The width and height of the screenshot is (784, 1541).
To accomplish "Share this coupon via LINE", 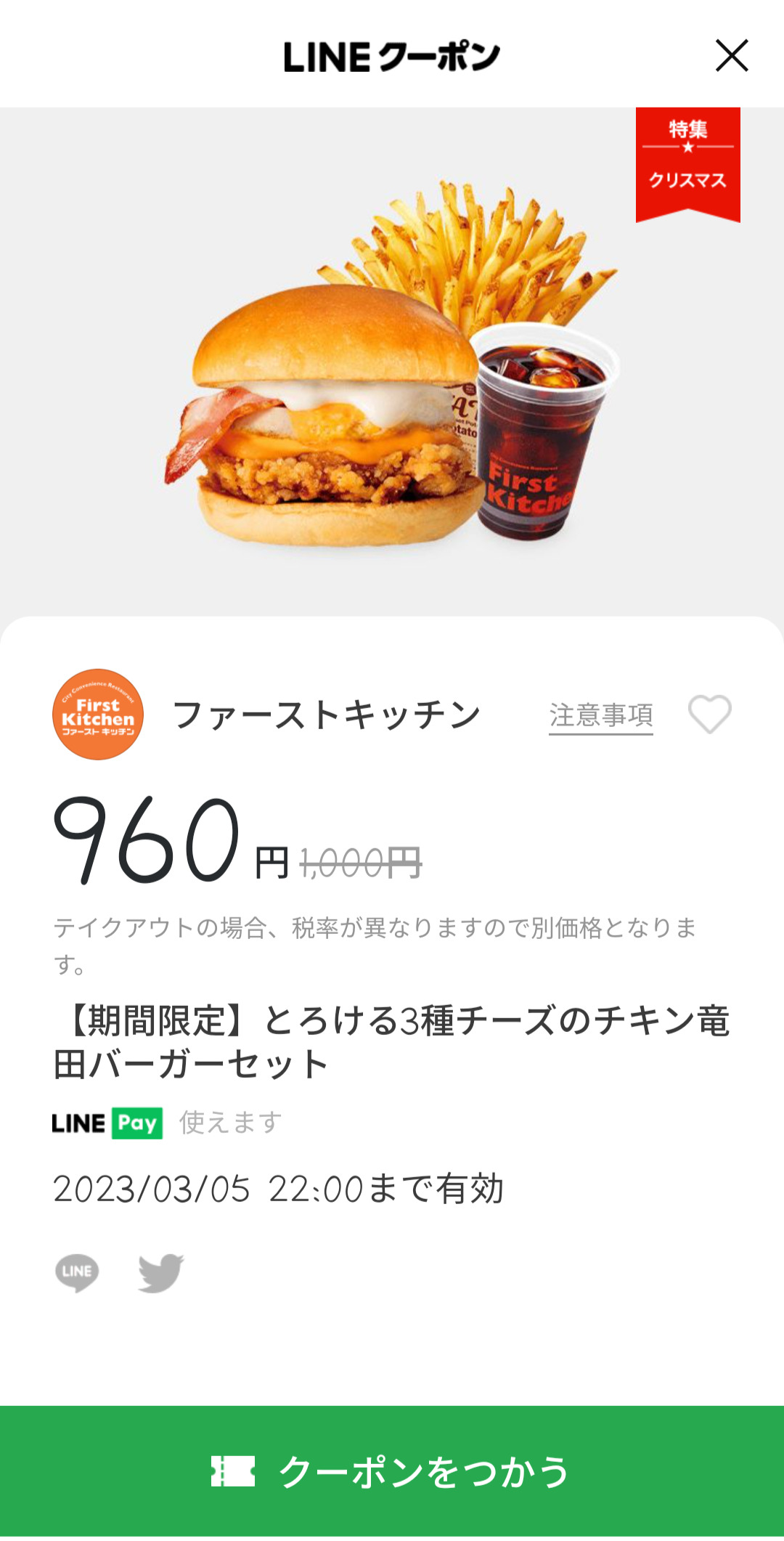I will click(x=77, y=1272).
